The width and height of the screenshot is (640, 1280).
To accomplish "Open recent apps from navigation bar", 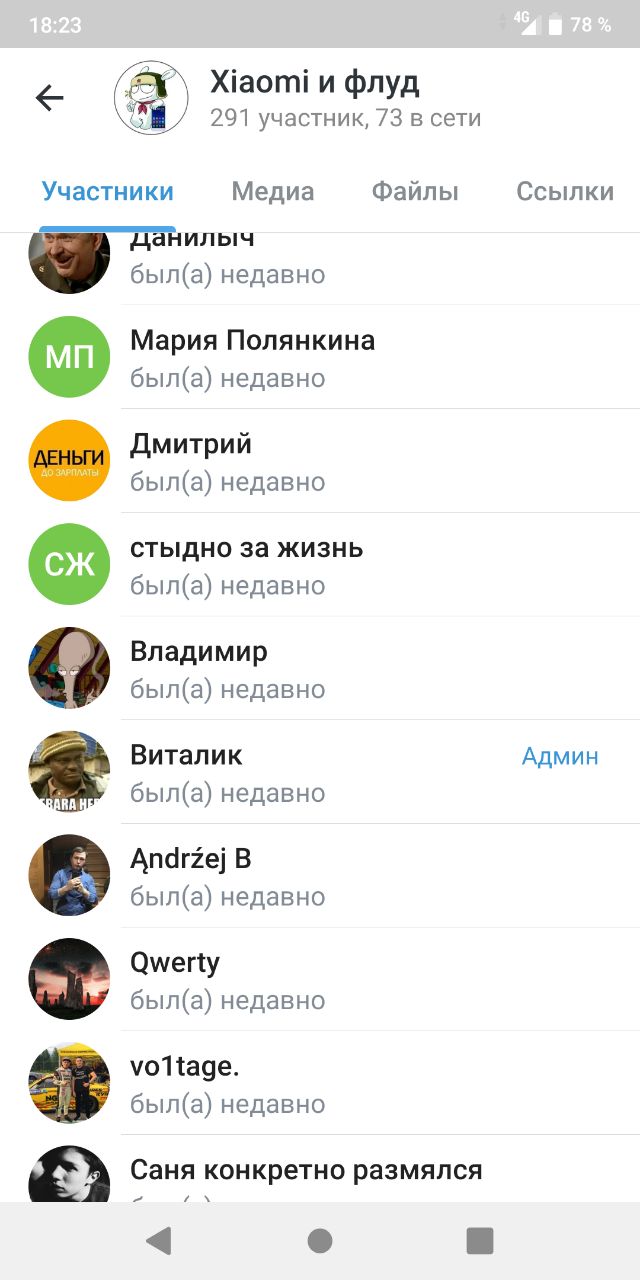I will [480, 1241].
